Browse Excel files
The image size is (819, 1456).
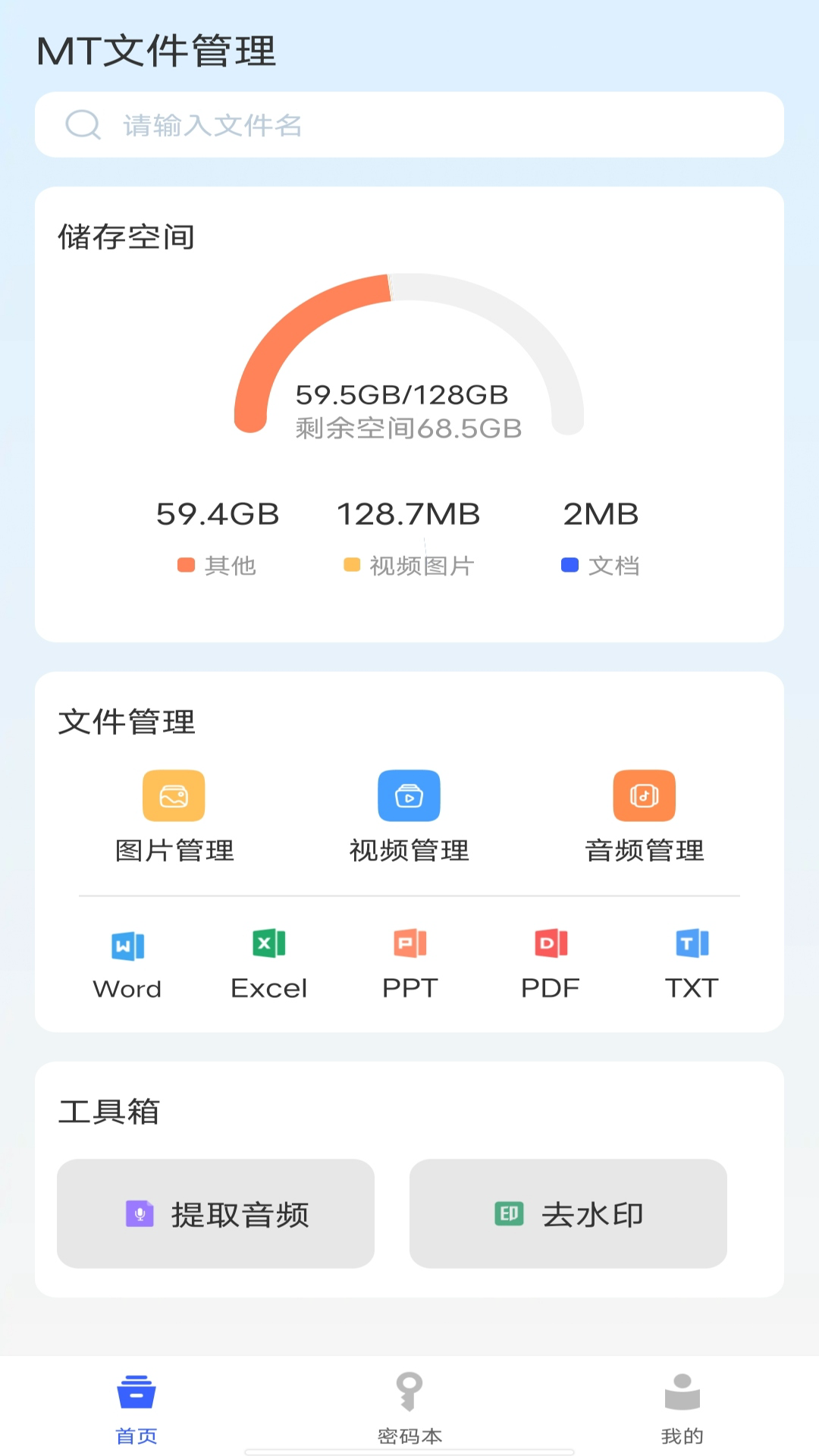tap(268, 964)
